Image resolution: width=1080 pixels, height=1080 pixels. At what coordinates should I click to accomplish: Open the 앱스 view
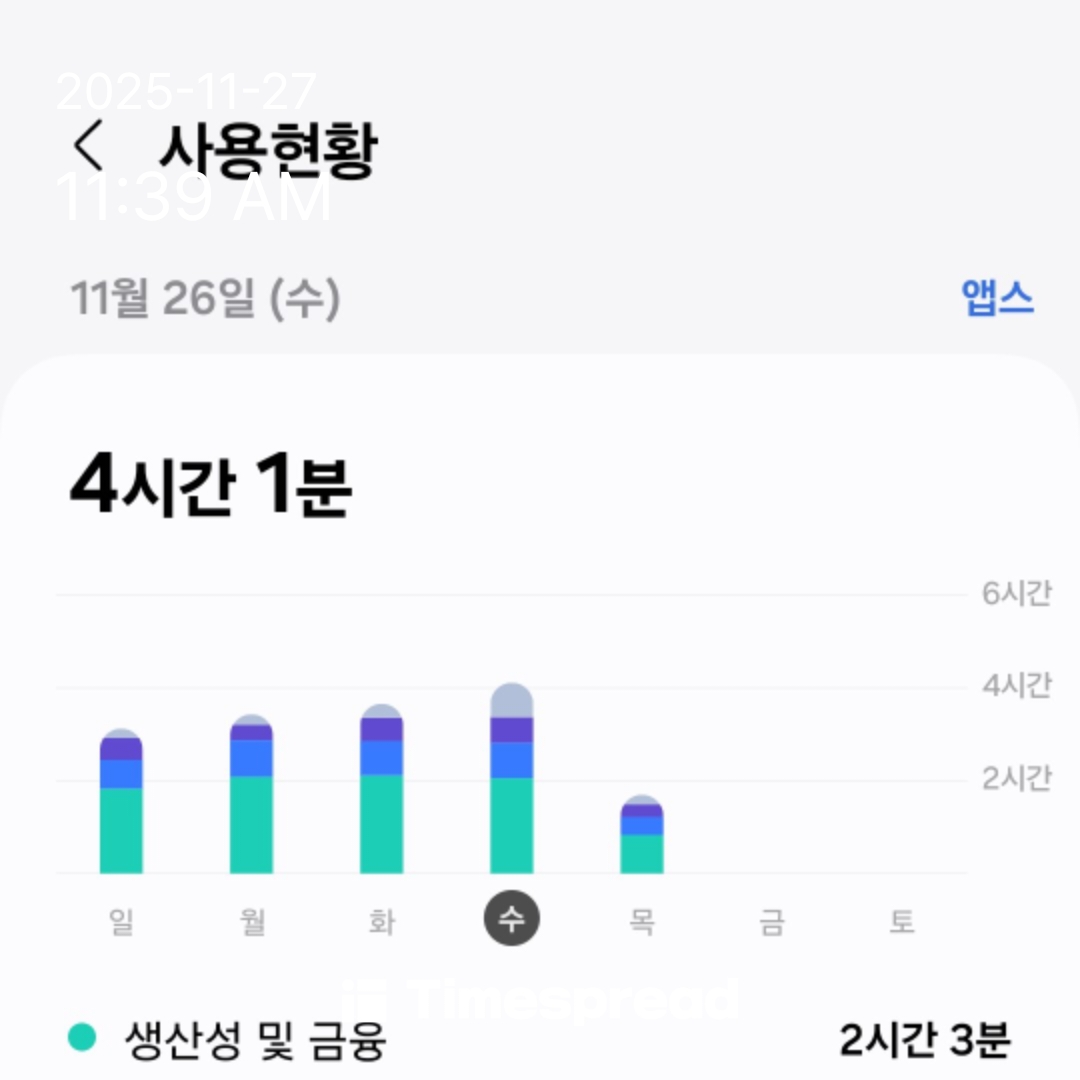pos(996,298)
